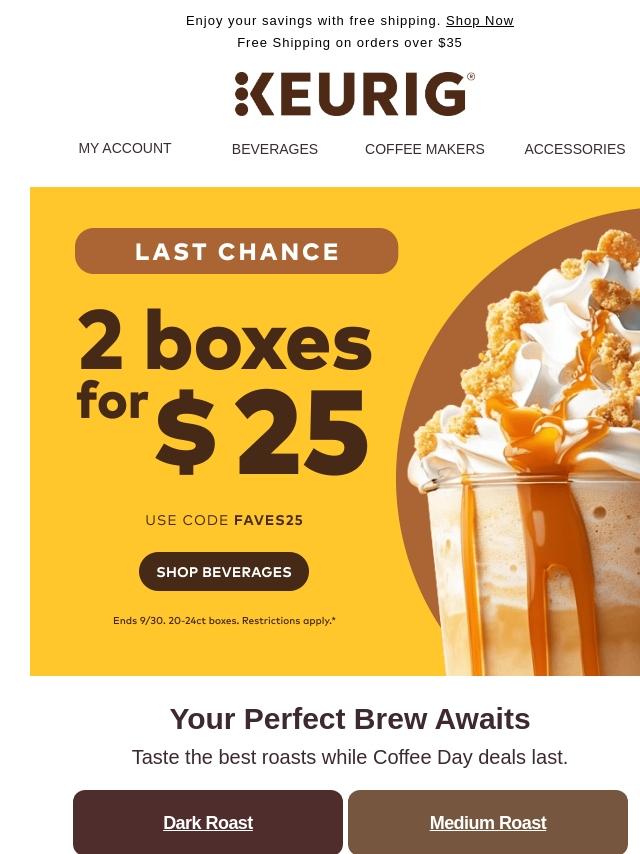Choose Medium Roast
Viewport: 640px width, 854px height.
coord(488,823)
